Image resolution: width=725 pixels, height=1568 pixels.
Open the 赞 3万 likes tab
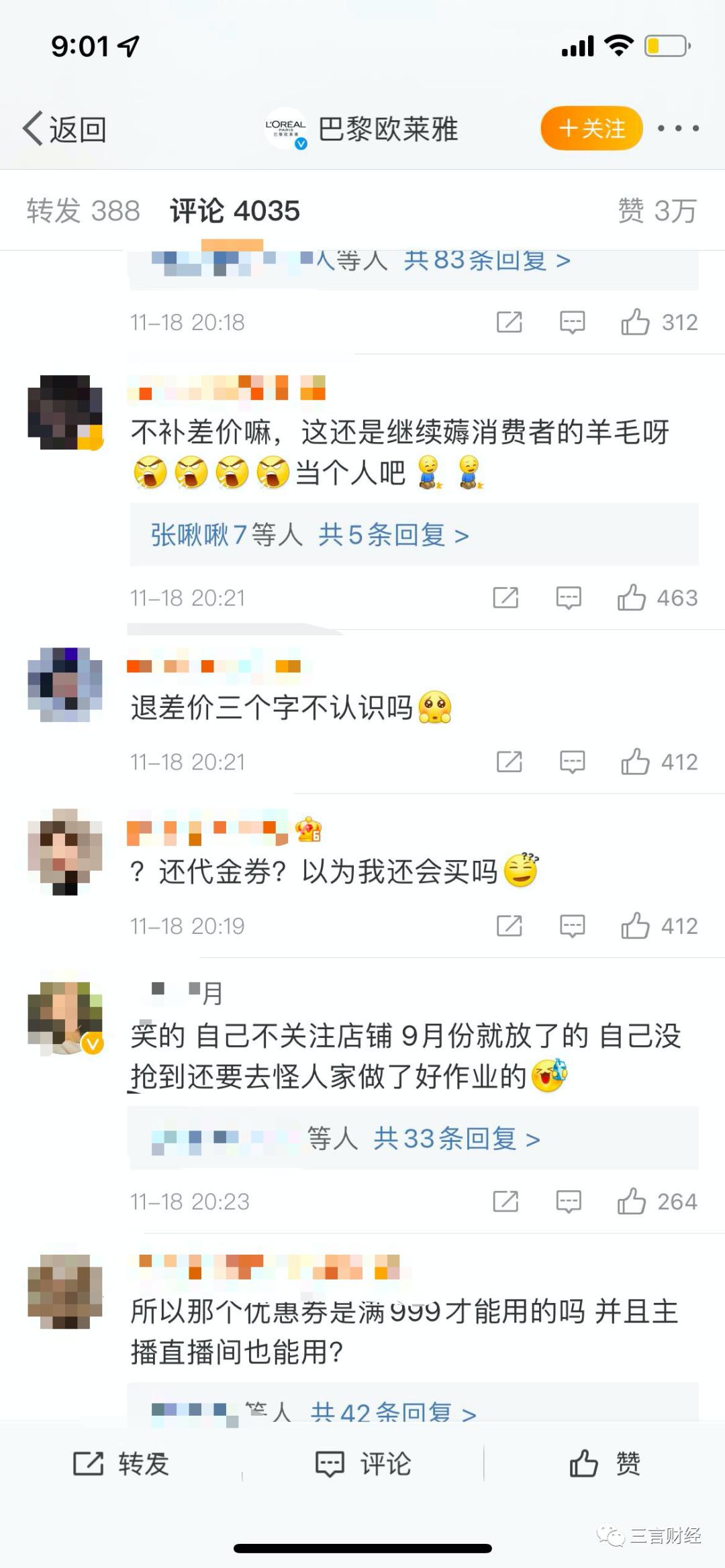click(657, 211)
